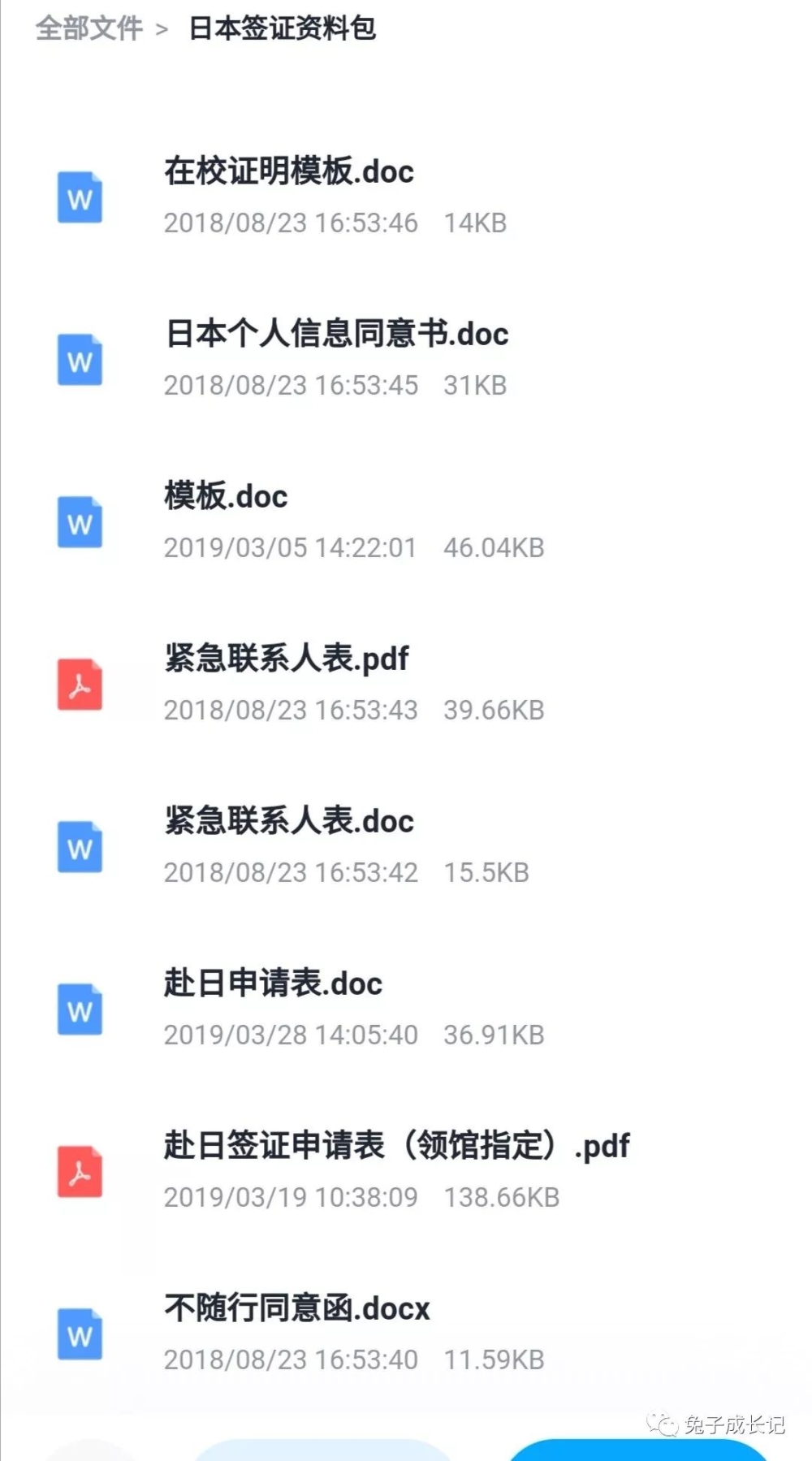Open 在校证明模板.doc file

[406, 197]
